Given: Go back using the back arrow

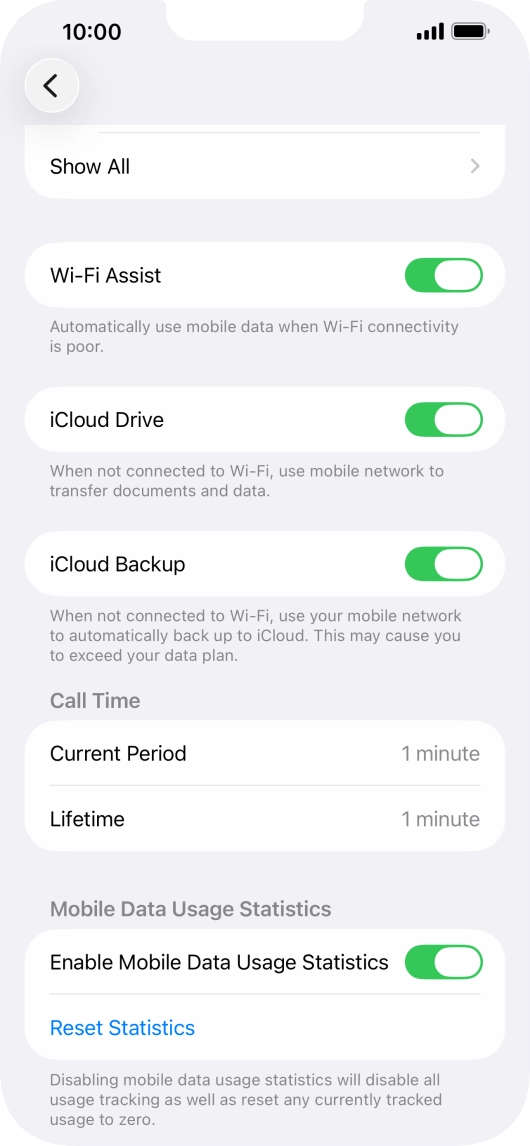Looking at the screenshot, I should tap(51, 86).
